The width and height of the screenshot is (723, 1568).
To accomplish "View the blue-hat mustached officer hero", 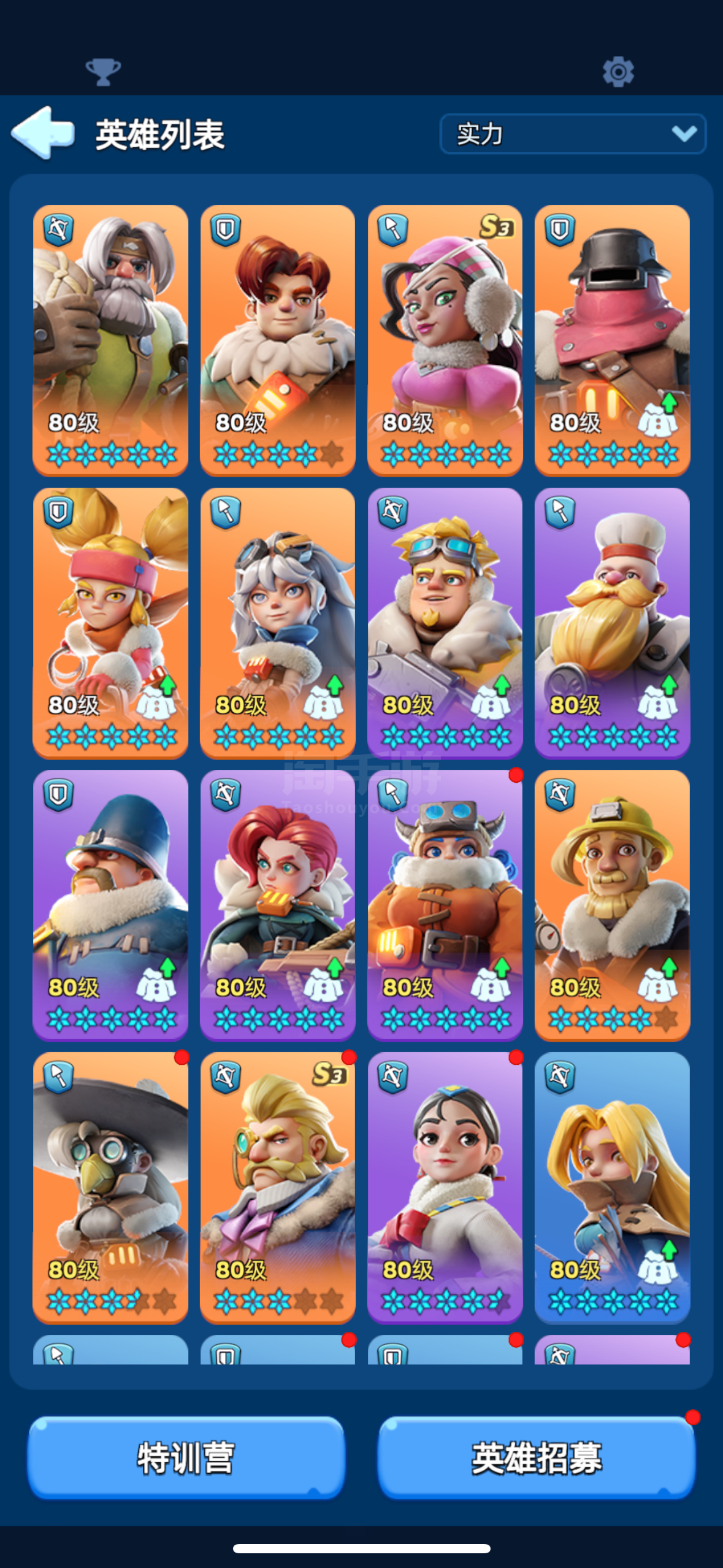I will [x=110, y=904].
